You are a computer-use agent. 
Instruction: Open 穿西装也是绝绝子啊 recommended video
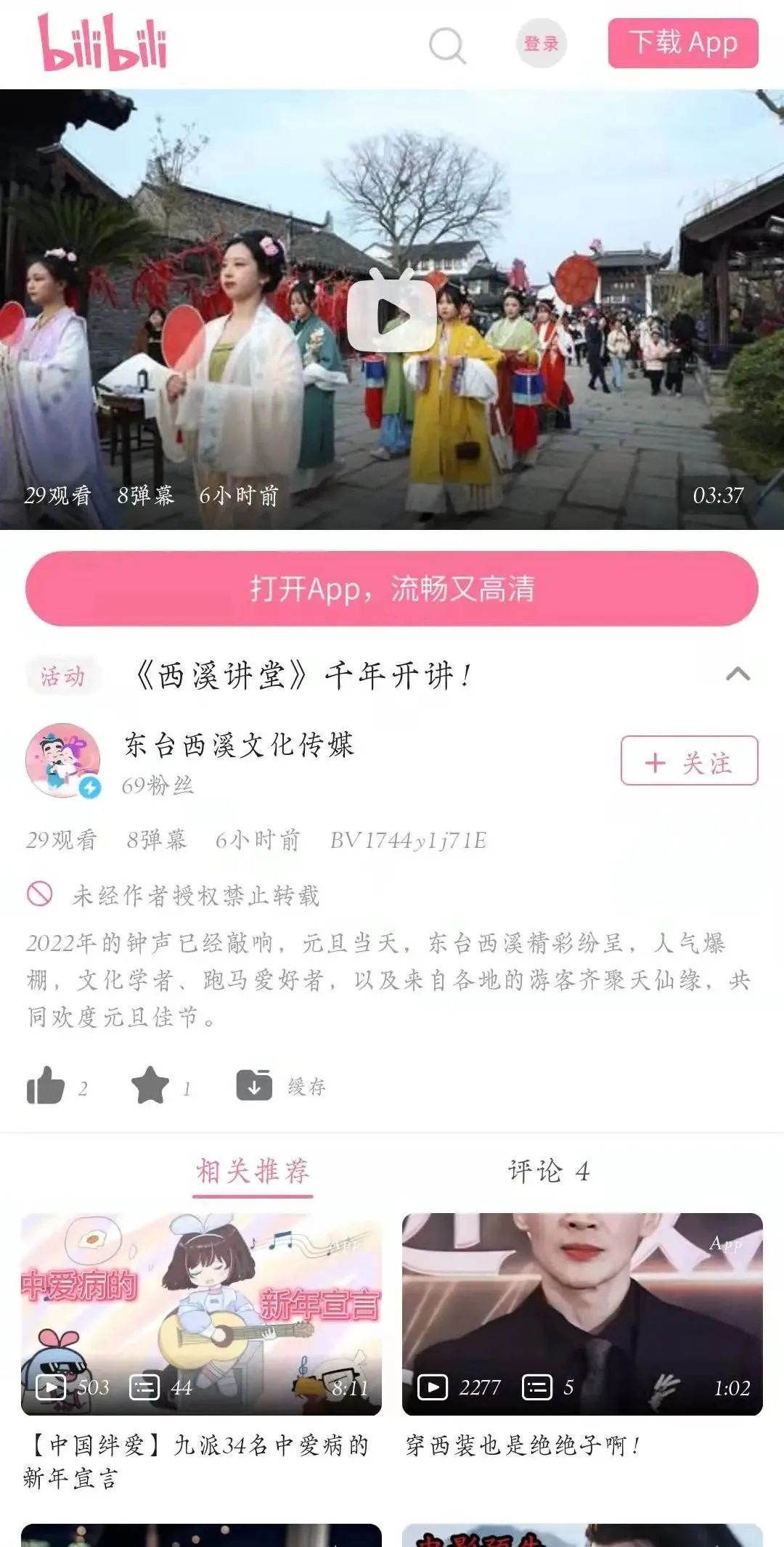(x=582, y=1314)
